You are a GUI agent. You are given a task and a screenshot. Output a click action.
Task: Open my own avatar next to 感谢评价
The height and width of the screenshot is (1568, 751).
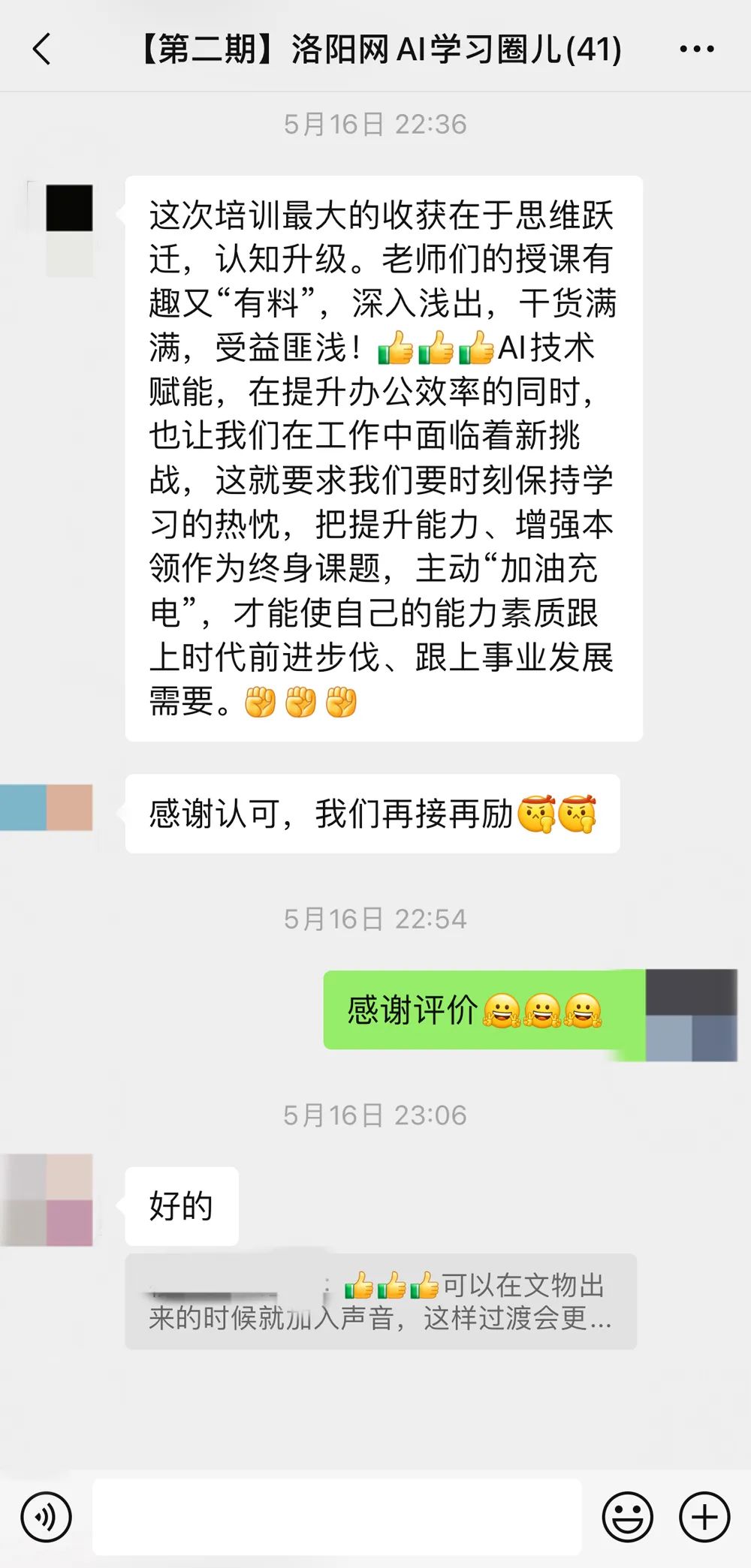click(691, 1015)
